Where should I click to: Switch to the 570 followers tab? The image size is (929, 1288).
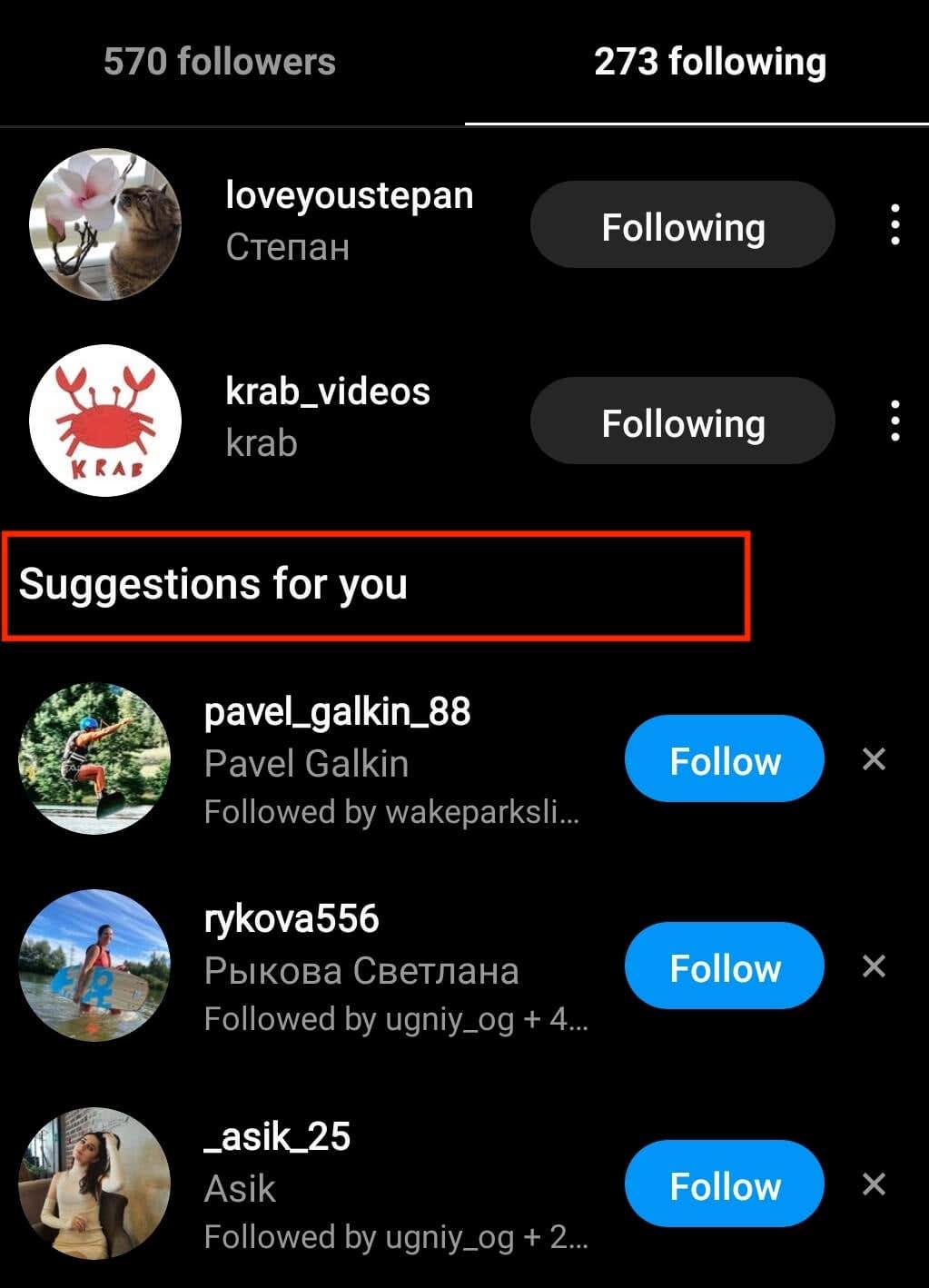pos(220,62)
